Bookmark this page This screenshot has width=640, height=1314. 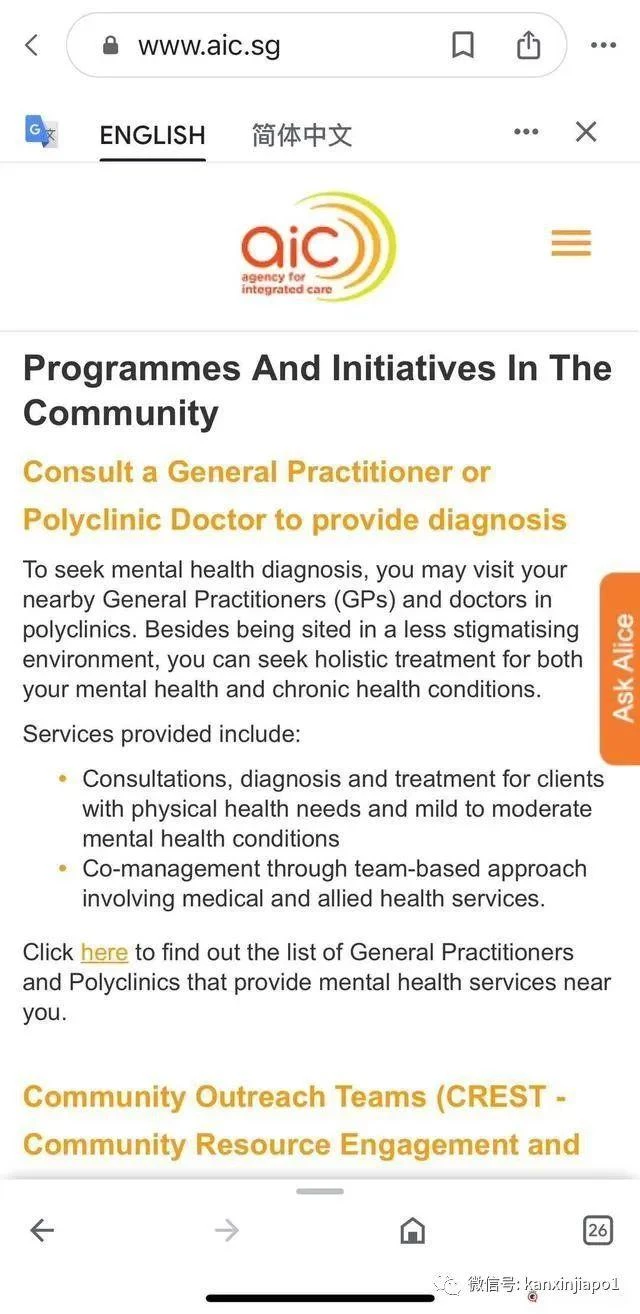coord(463,45)
